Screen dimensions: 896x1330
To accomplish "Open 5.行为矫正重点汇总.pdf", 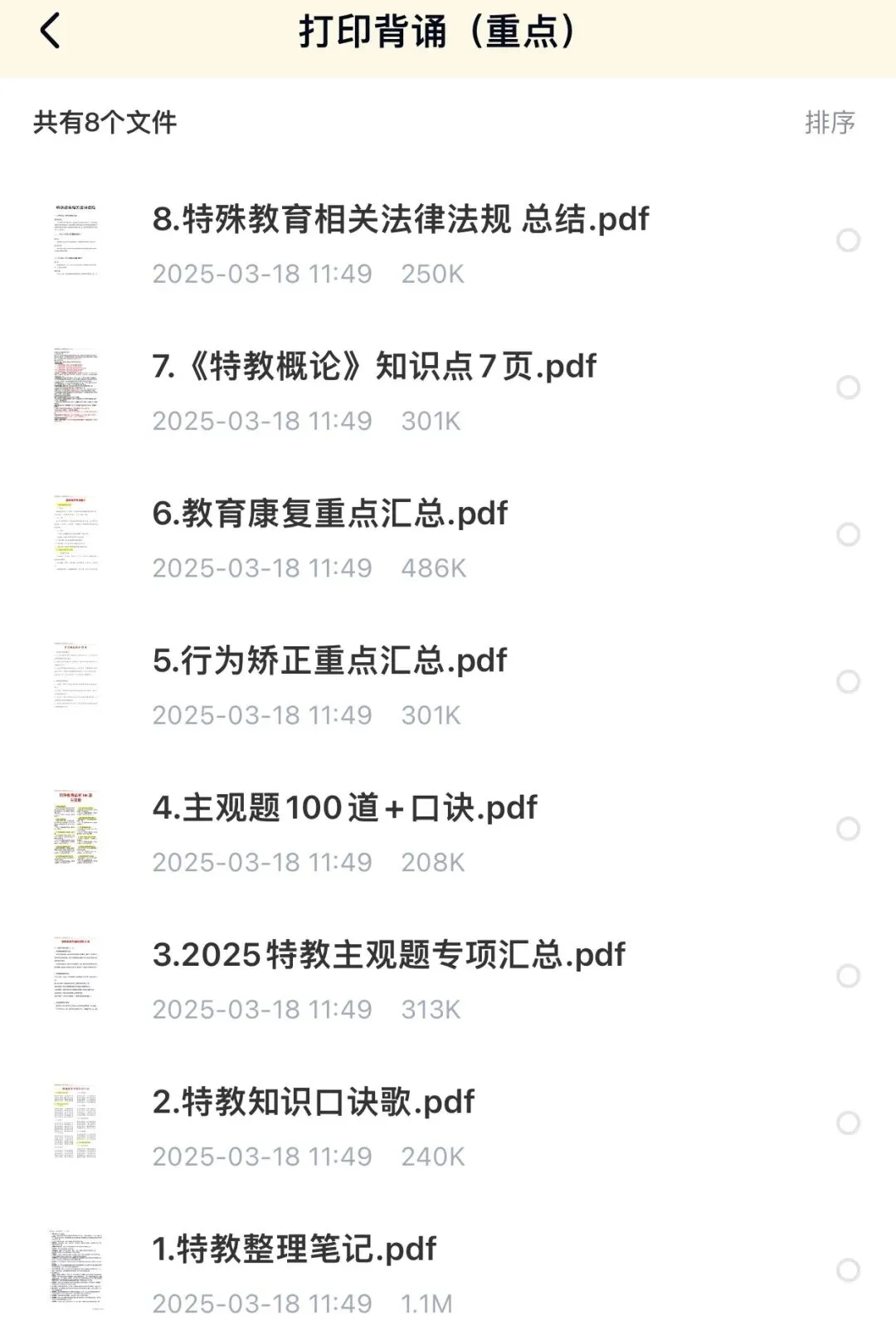I will pos(329,661).
